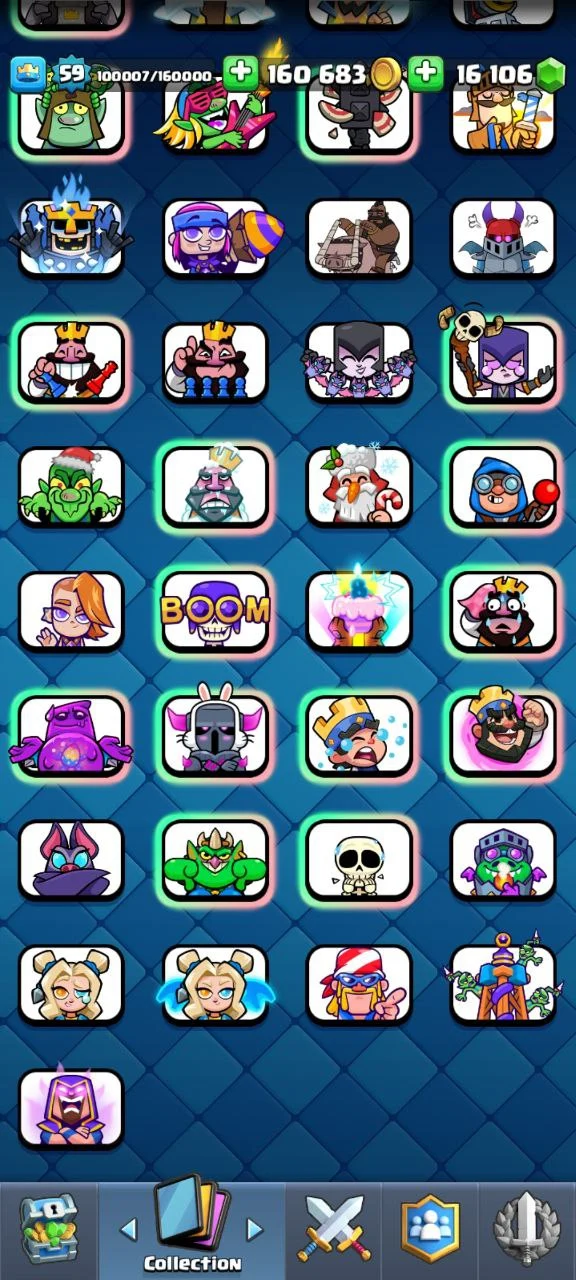Select the bat emote
This screenshot has height=1280, width=576.
coord(71,859)
